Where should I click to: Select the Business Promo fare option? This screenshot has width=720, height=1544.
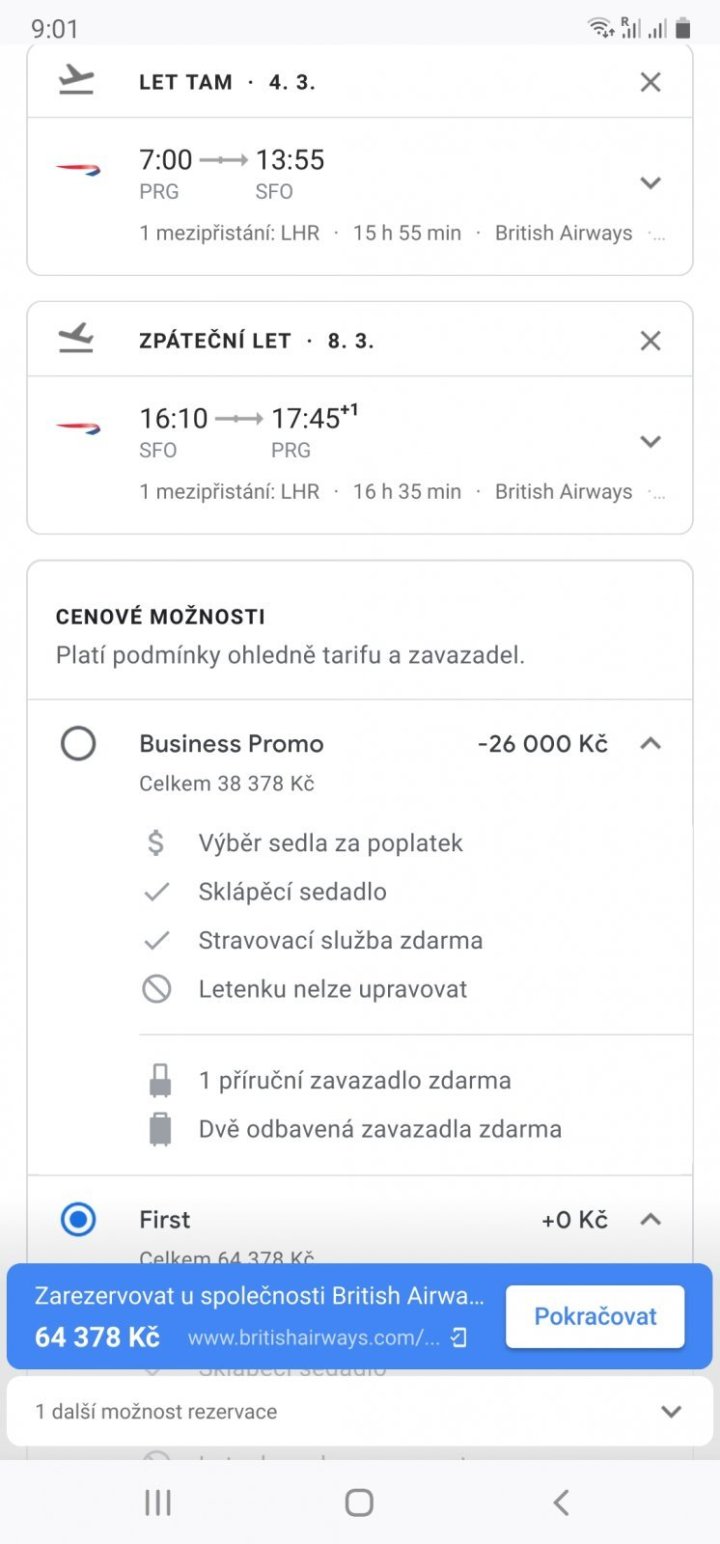tap(78, 744)
